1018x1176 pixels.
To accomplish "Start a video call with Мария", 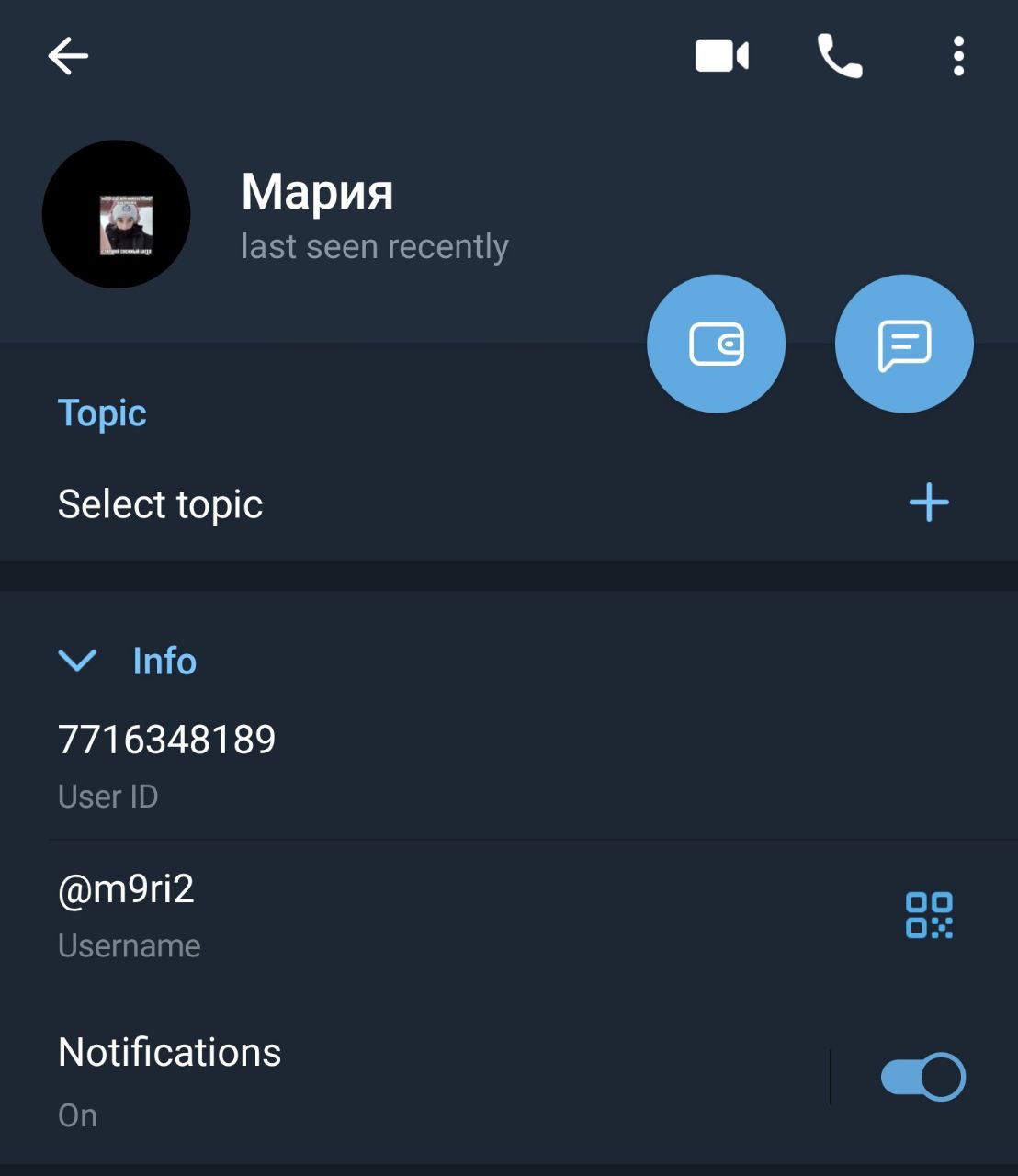I will (x=722, y=57).
